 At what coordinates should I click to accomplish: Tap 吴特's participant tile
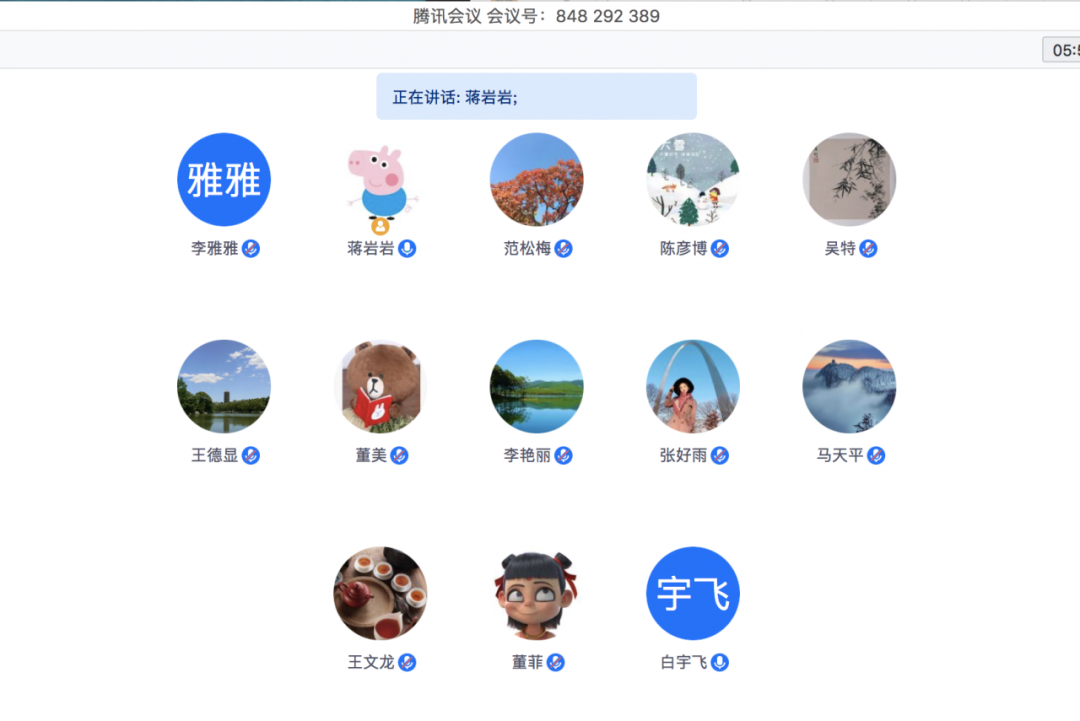click(849, 180)
